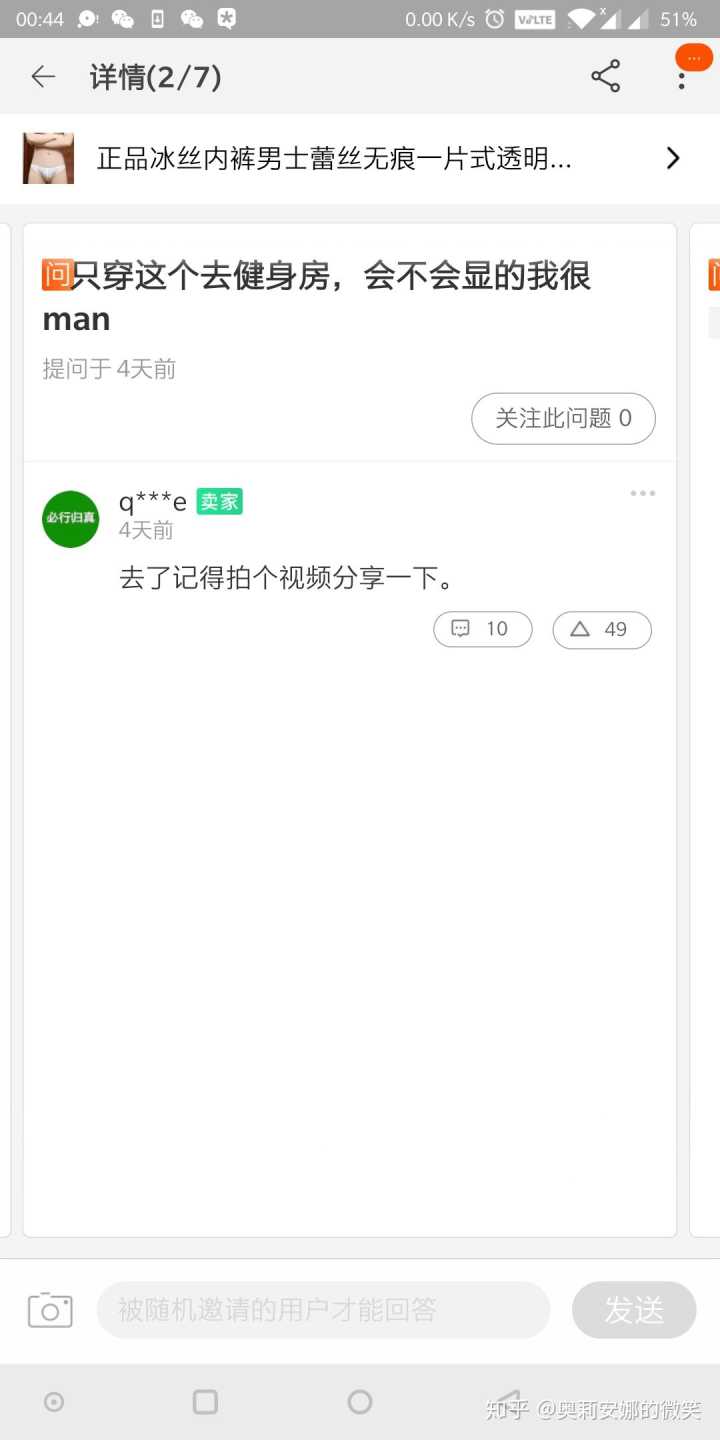720x1440 pixels.
Task: Open options for q***e's answer
Action: click(x=642, y=493)
